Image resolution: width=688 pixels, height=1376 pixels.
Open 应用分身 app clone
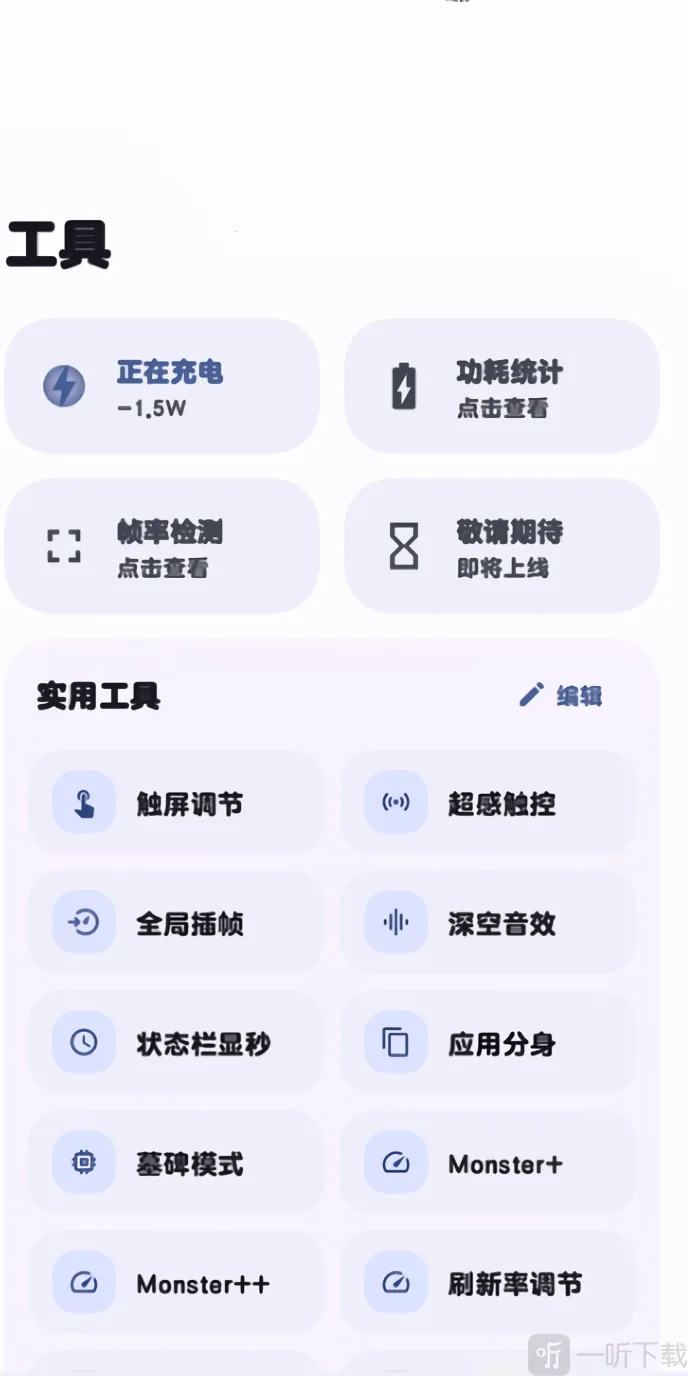pyautogui.click(x=488, y=1043)
